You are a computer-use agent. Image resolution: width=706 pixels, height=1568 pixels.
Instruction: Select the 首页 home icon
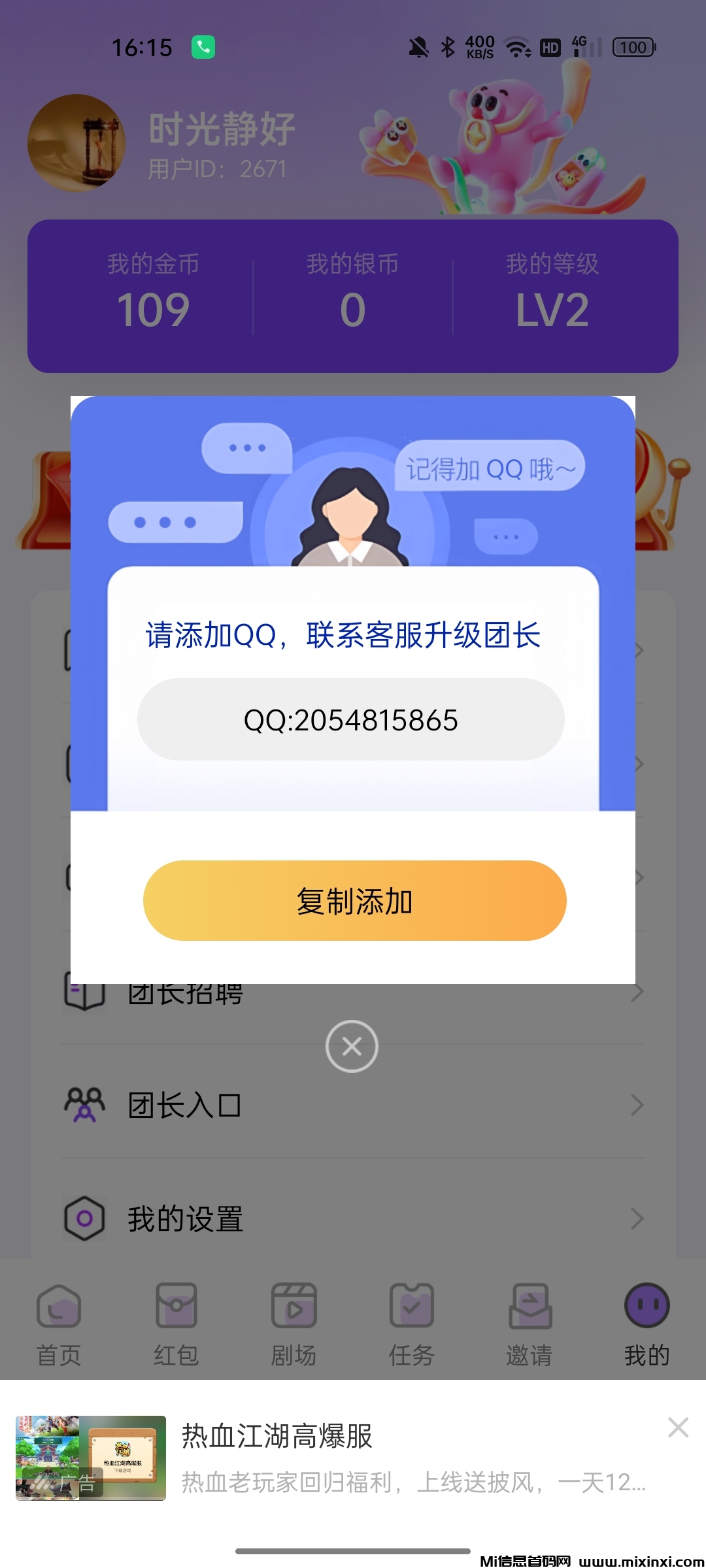pos(59,1310)
